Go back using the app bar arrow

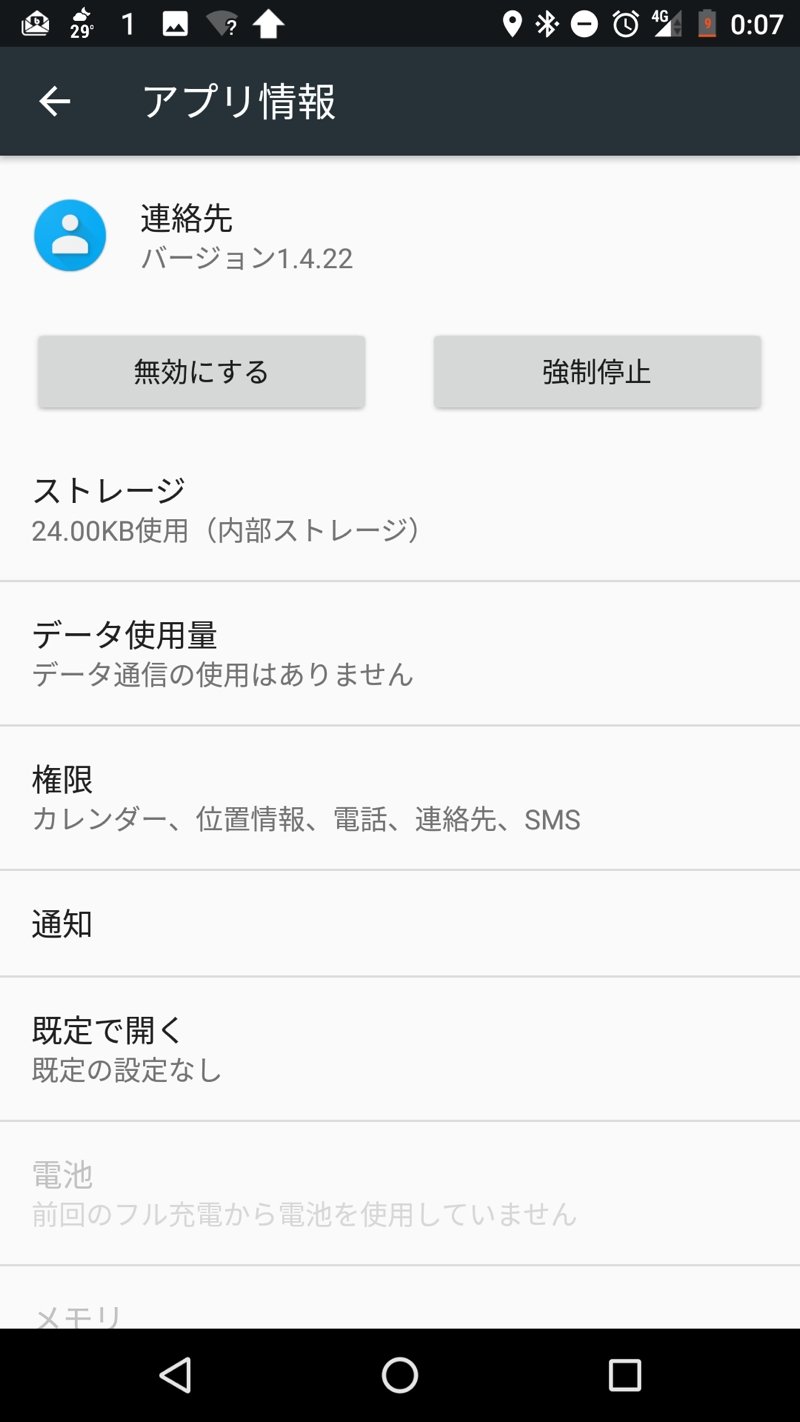[x=55, y=101]
